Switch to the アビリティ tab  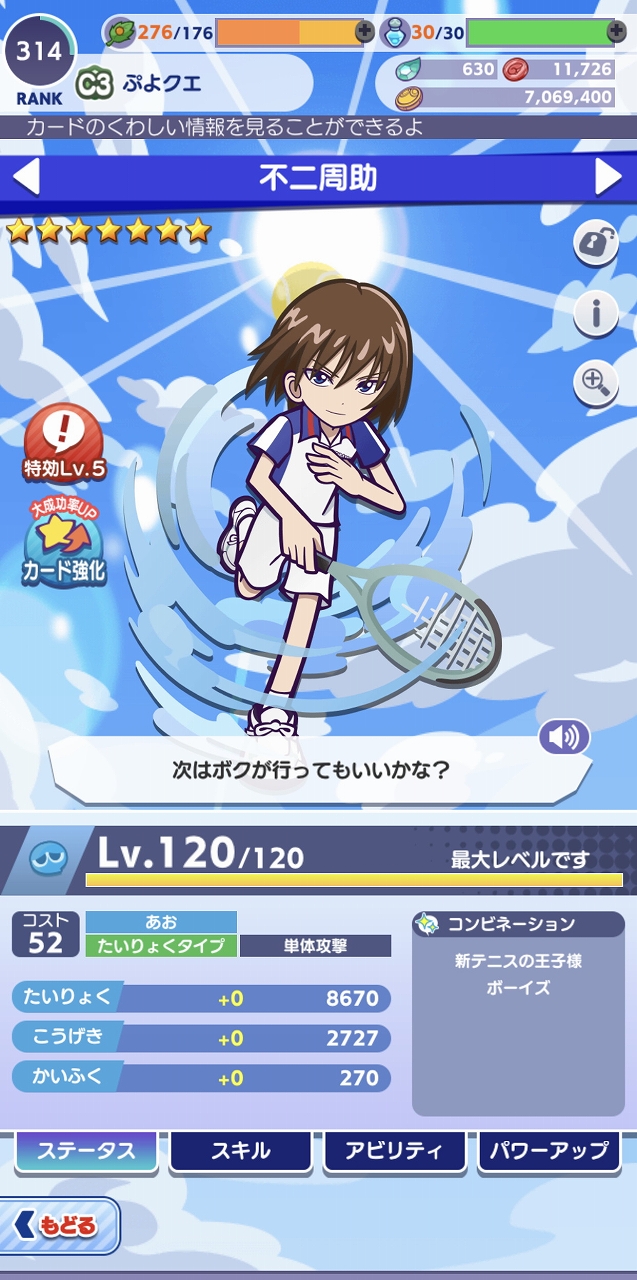pyautogui.click(x=394, y=1151)
